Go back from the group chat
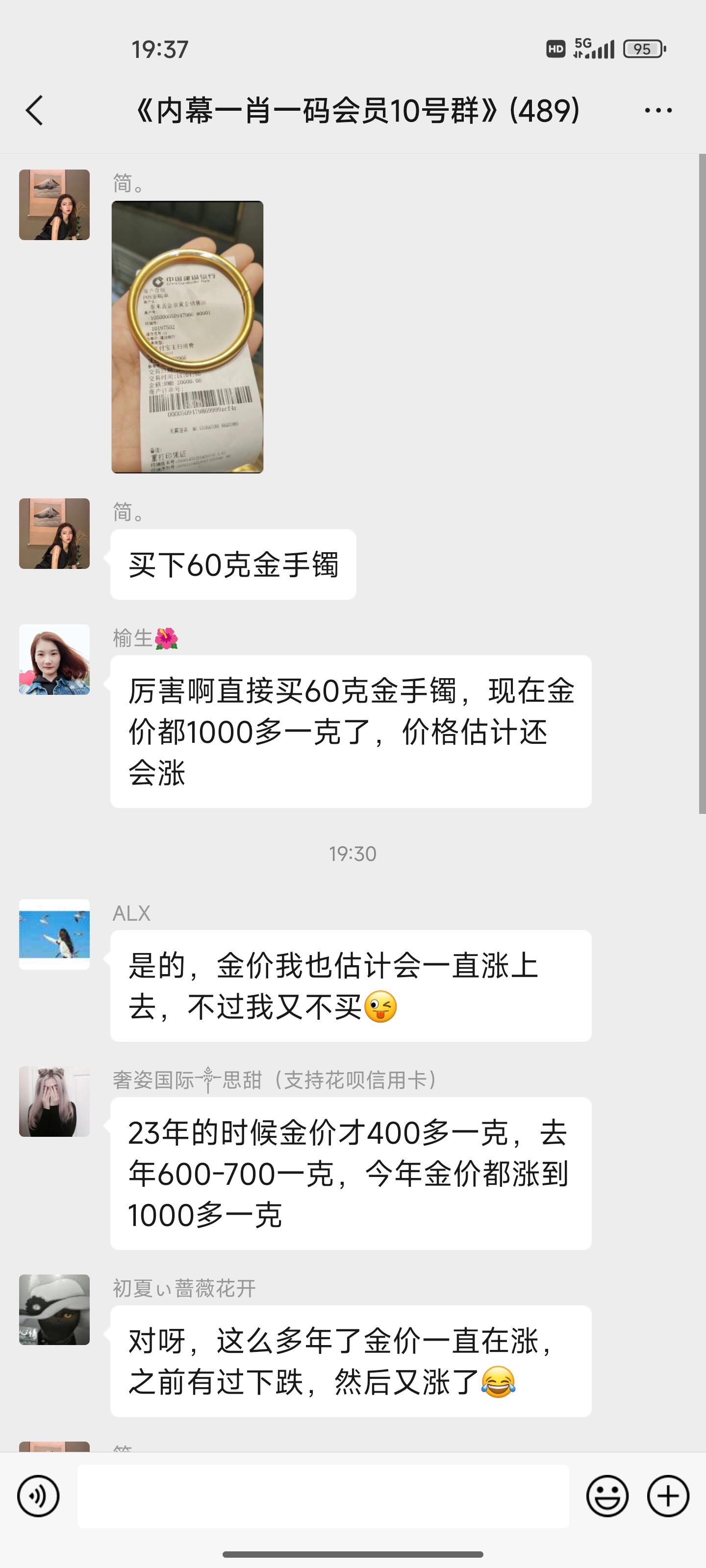Screen dimensions: 706x1568 coord(35,110)
